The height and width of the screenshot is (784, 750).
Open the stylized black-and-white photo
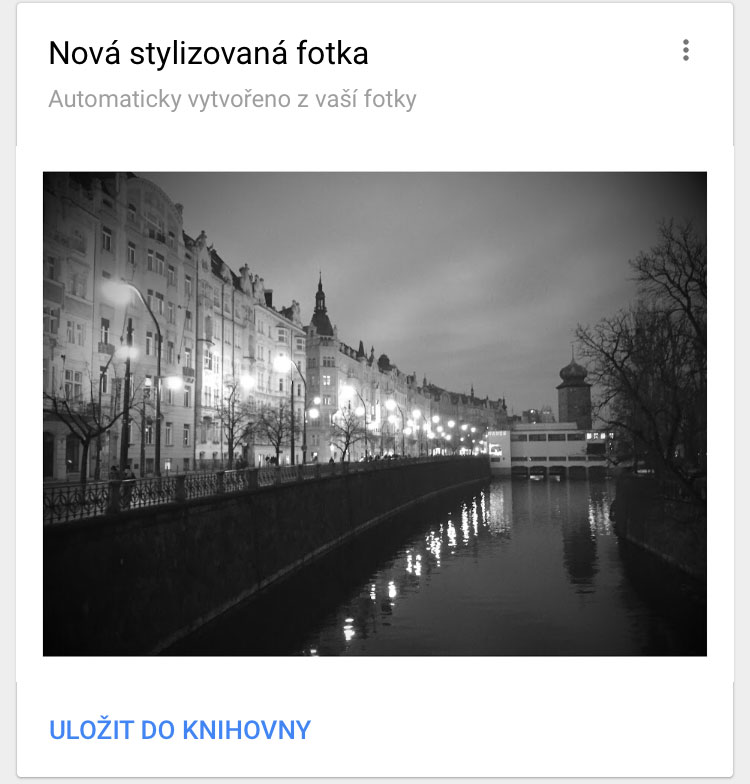point(375,414)
